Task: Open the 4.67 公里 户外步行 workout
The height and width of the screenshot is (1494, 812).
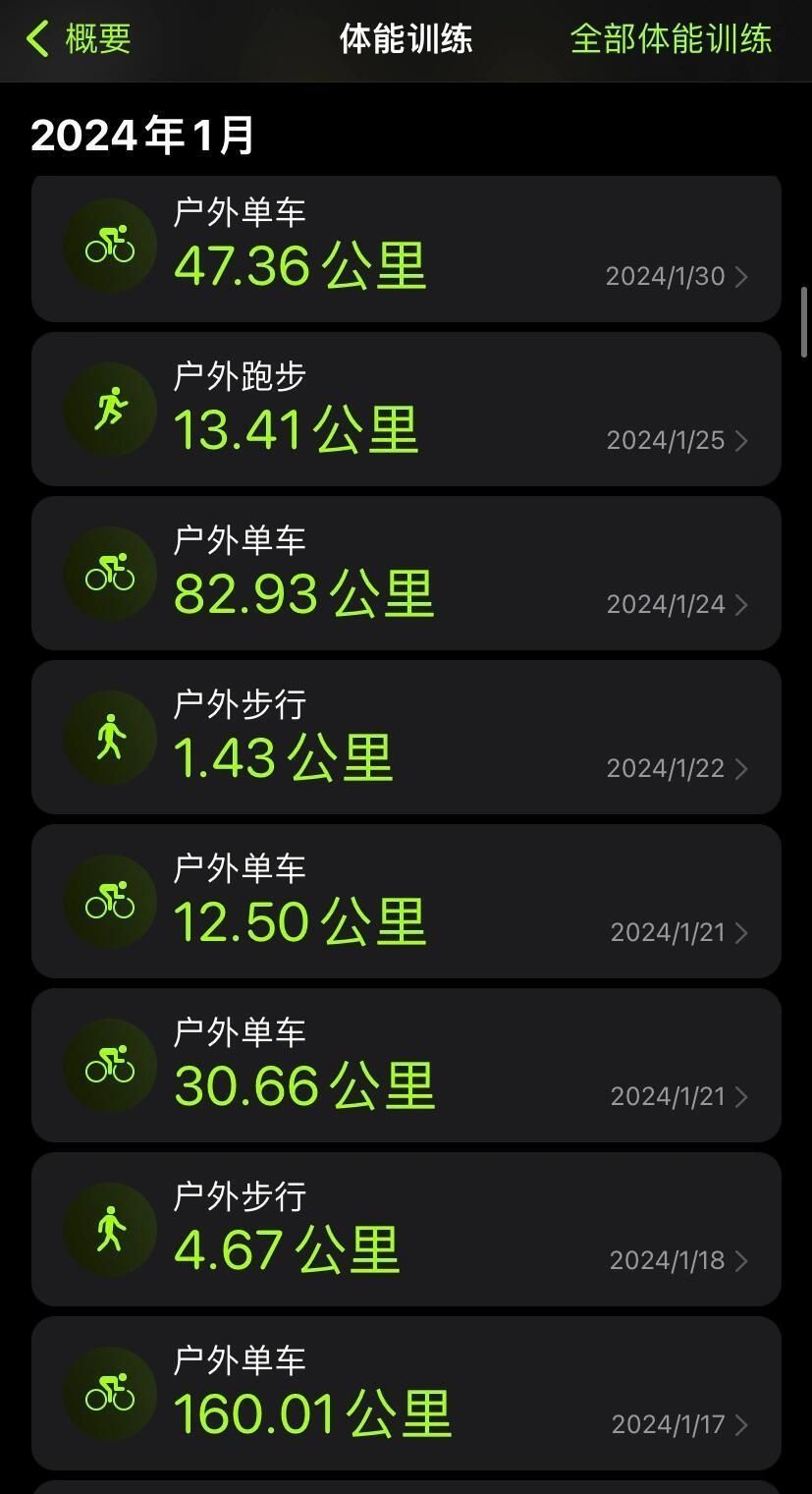Action: click(406, 1229)
